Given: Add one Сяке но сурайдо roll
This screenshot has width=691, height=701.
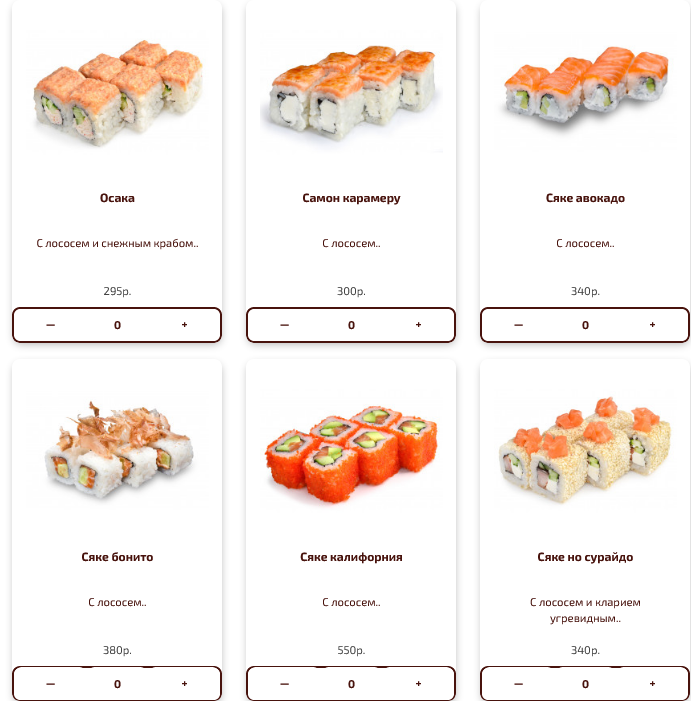Looking at the screenshot, I should (x=652, y=684).
